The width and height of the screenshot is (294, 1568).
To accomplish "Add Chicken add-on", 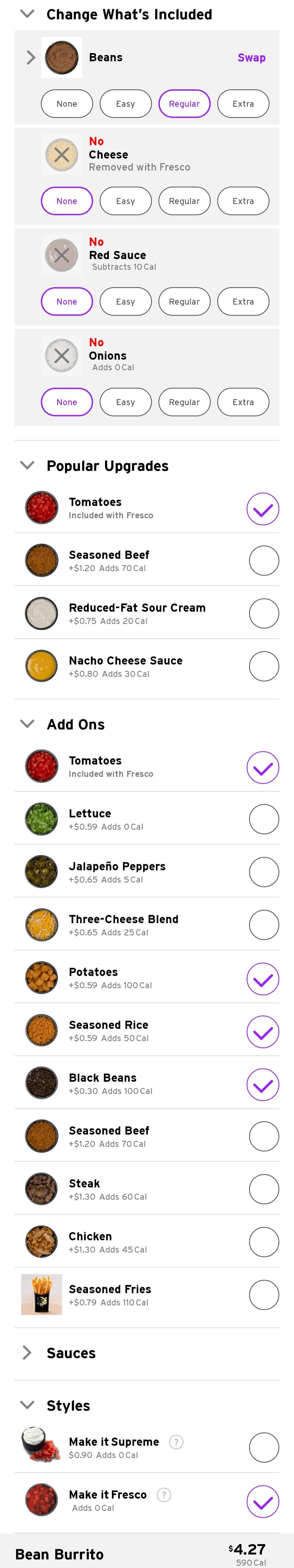I will click(x=264, y=1242).
